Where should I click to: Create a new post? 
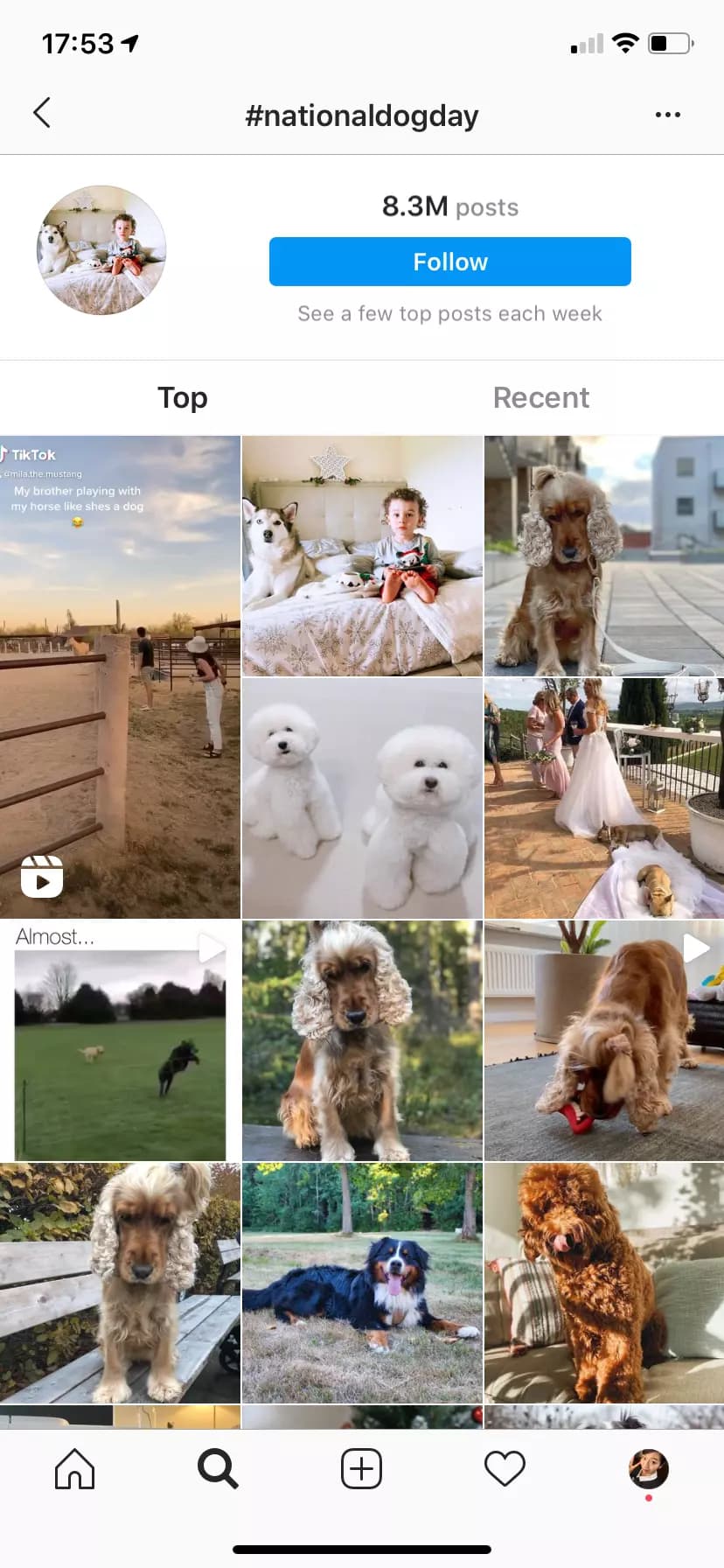(x=361, y=1468)
